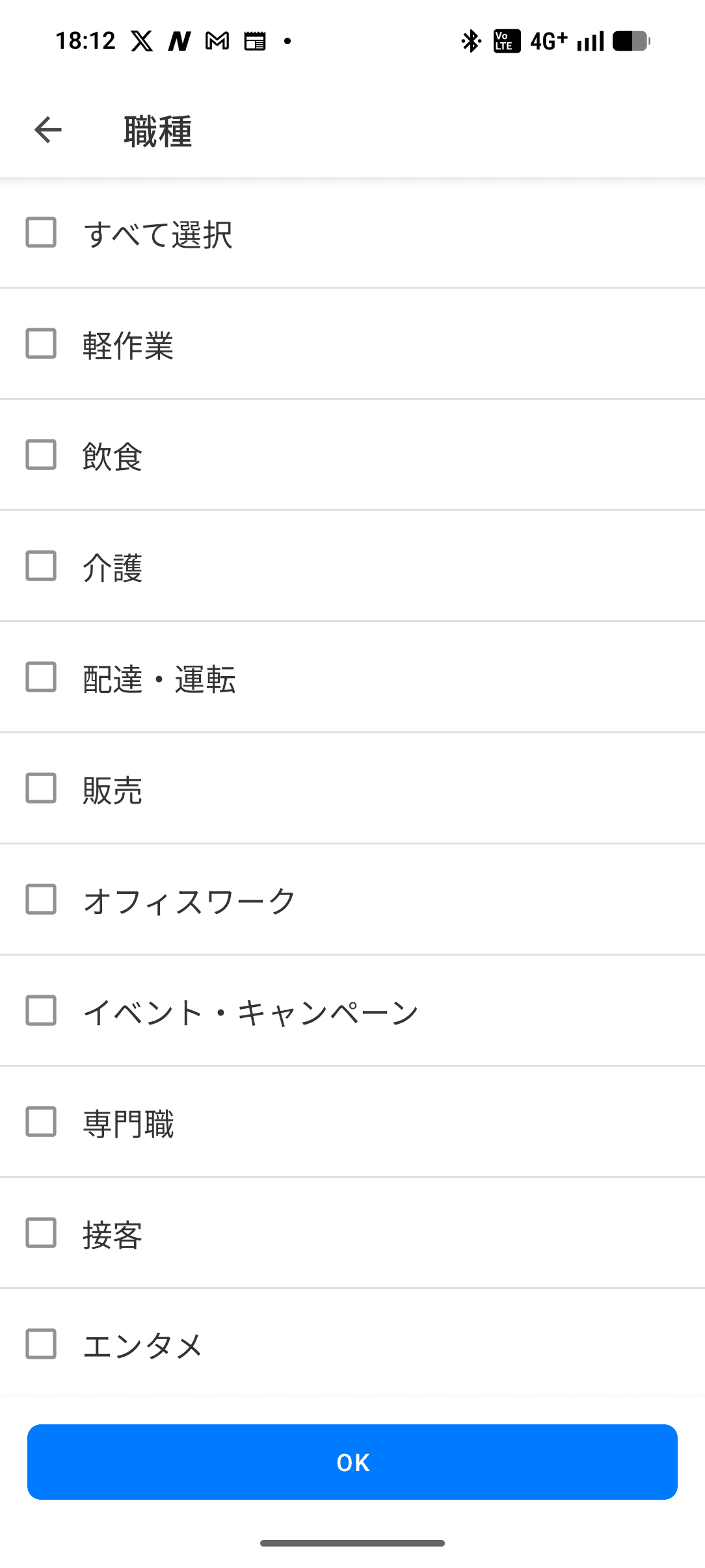705x1568 pixels.
Task: Check the 飲食 job category
Action: point(40,455)
